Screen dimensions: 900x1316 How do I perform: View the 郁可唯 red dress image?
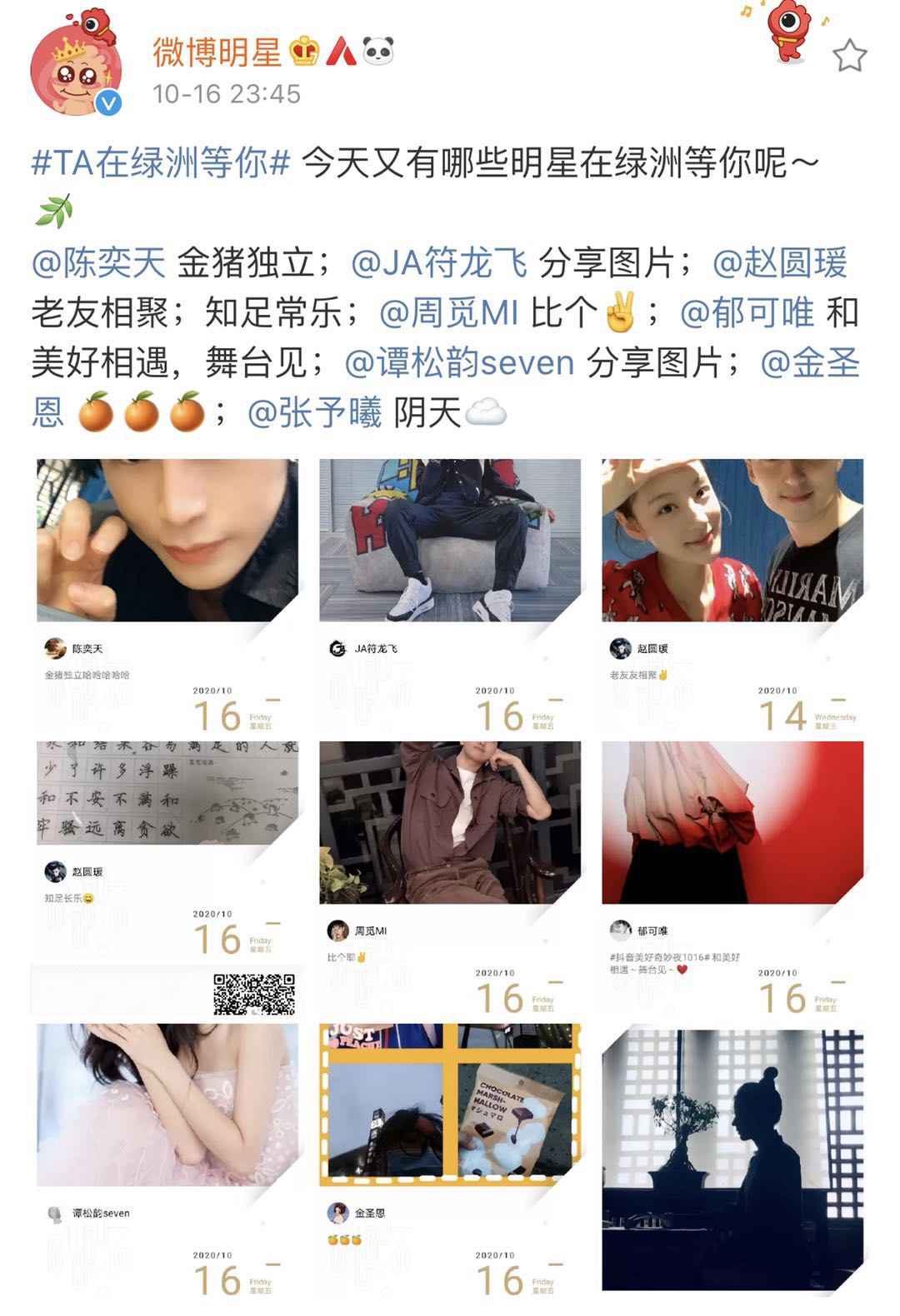(732, 875)
